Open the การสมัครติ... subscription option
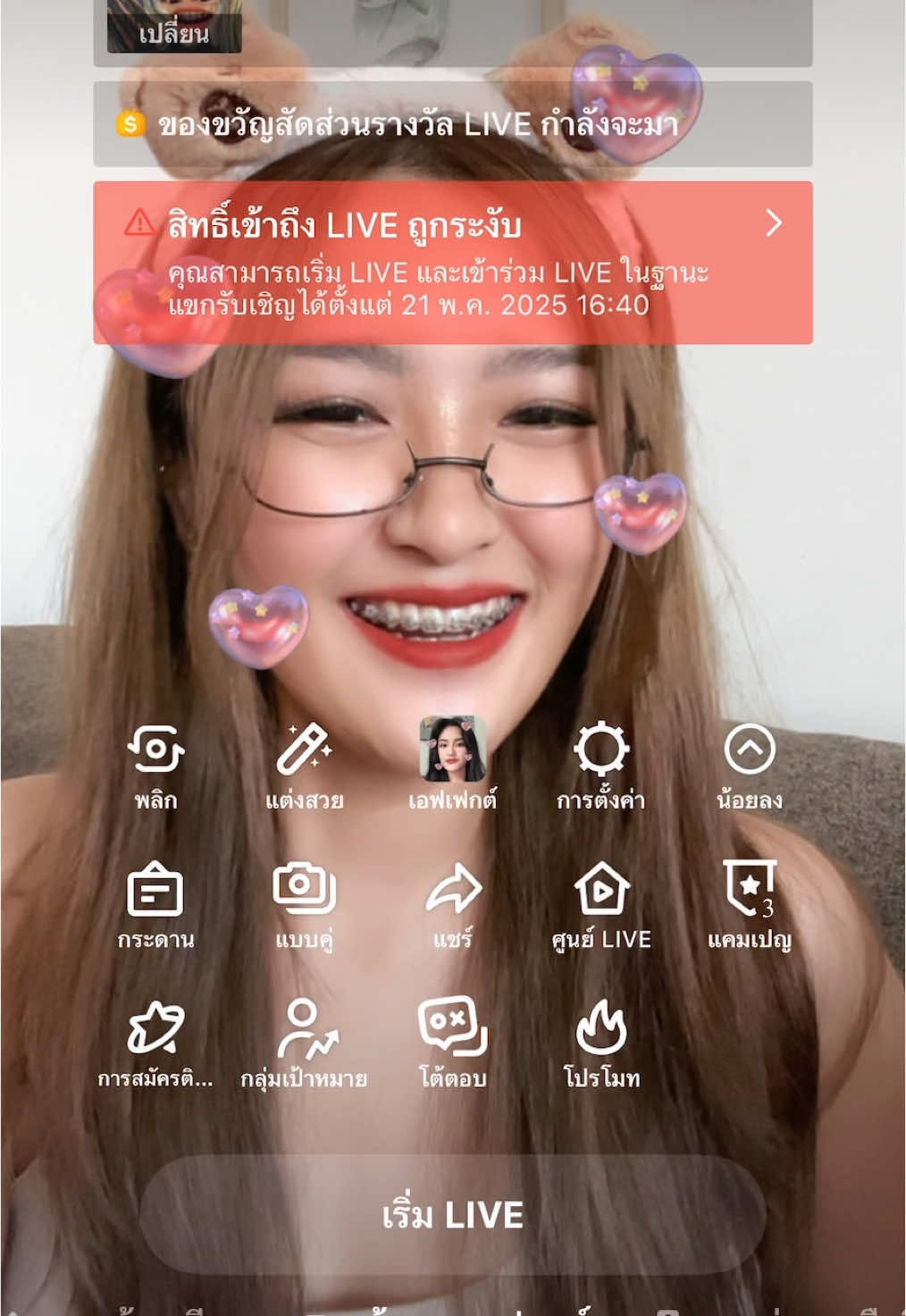This screenshot has height=1316, width=906. [x=155, y=1044]
